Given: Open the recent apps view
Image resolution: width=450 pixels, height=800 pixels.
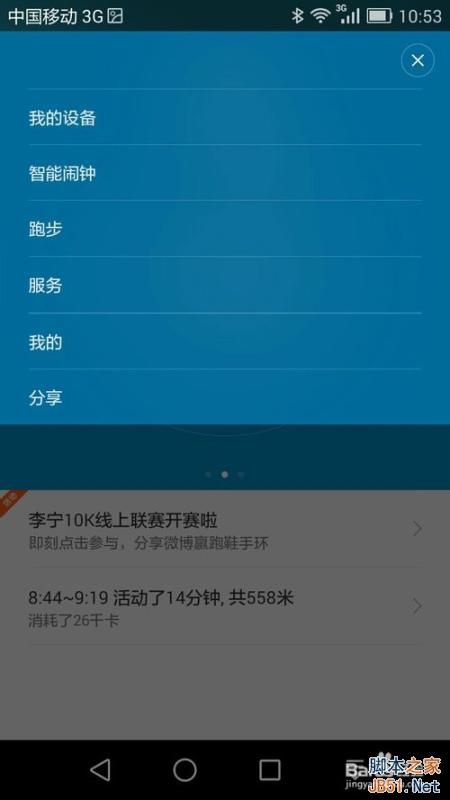Looking at the screenshot, I should click(x=270, y=769).
